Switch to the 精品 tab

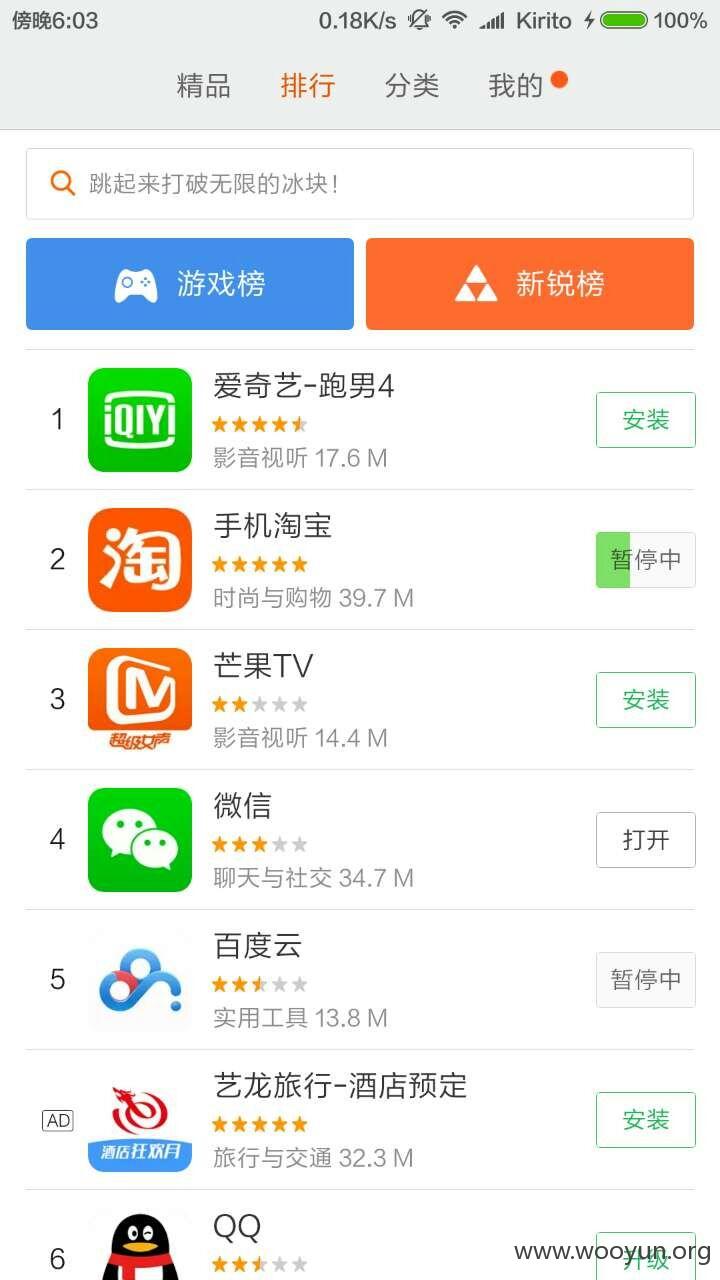[x=203, y=86]
